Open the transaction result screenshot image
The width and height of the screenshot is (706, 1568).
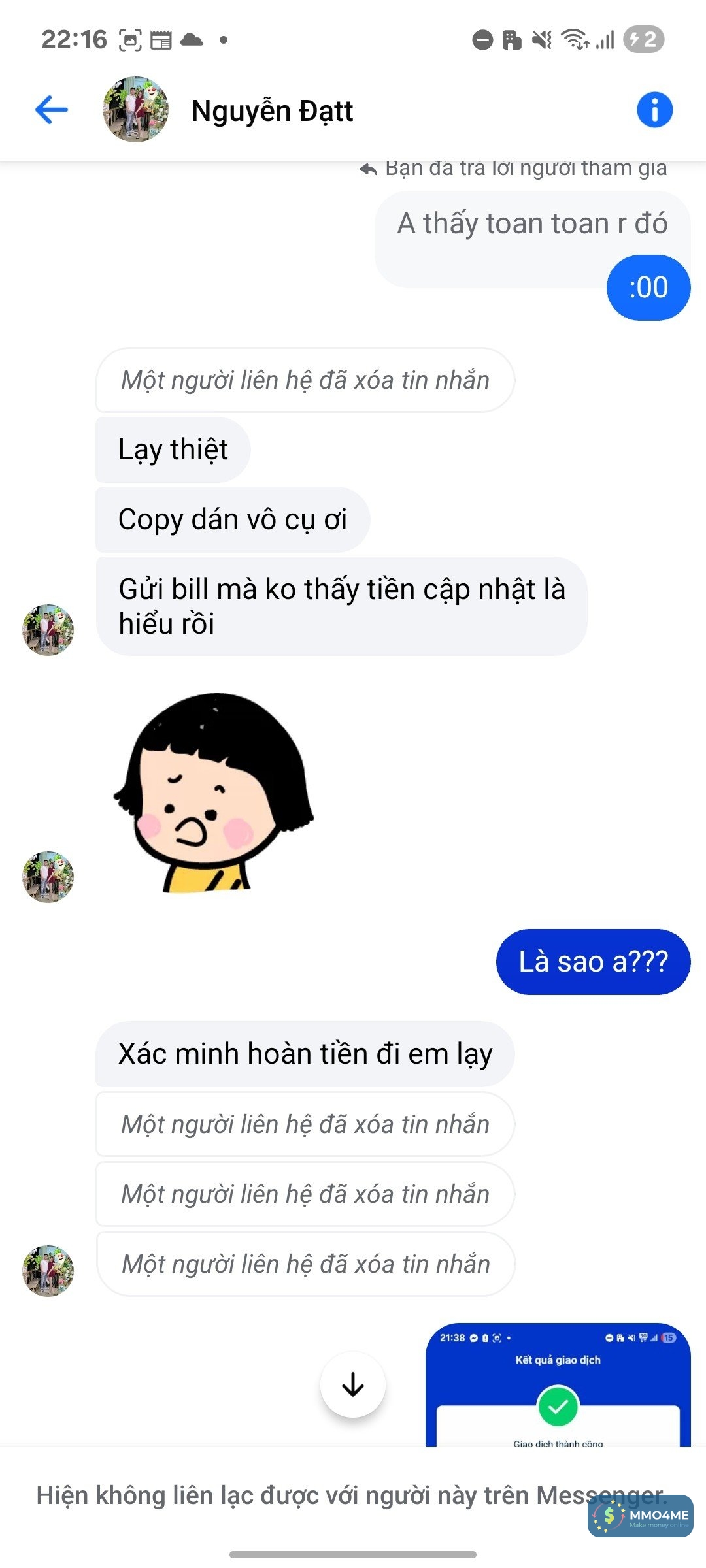558,1385
